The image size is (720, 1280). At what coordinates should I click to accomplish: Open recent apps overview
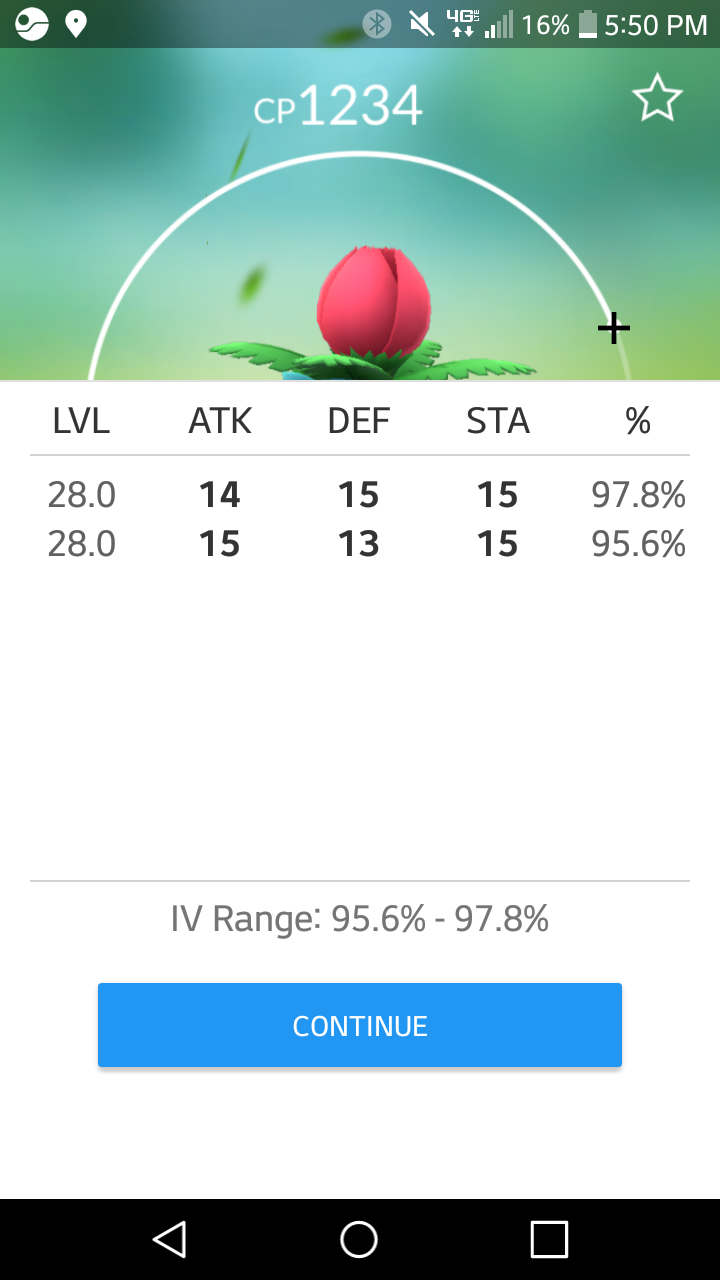click(549, 1239)
